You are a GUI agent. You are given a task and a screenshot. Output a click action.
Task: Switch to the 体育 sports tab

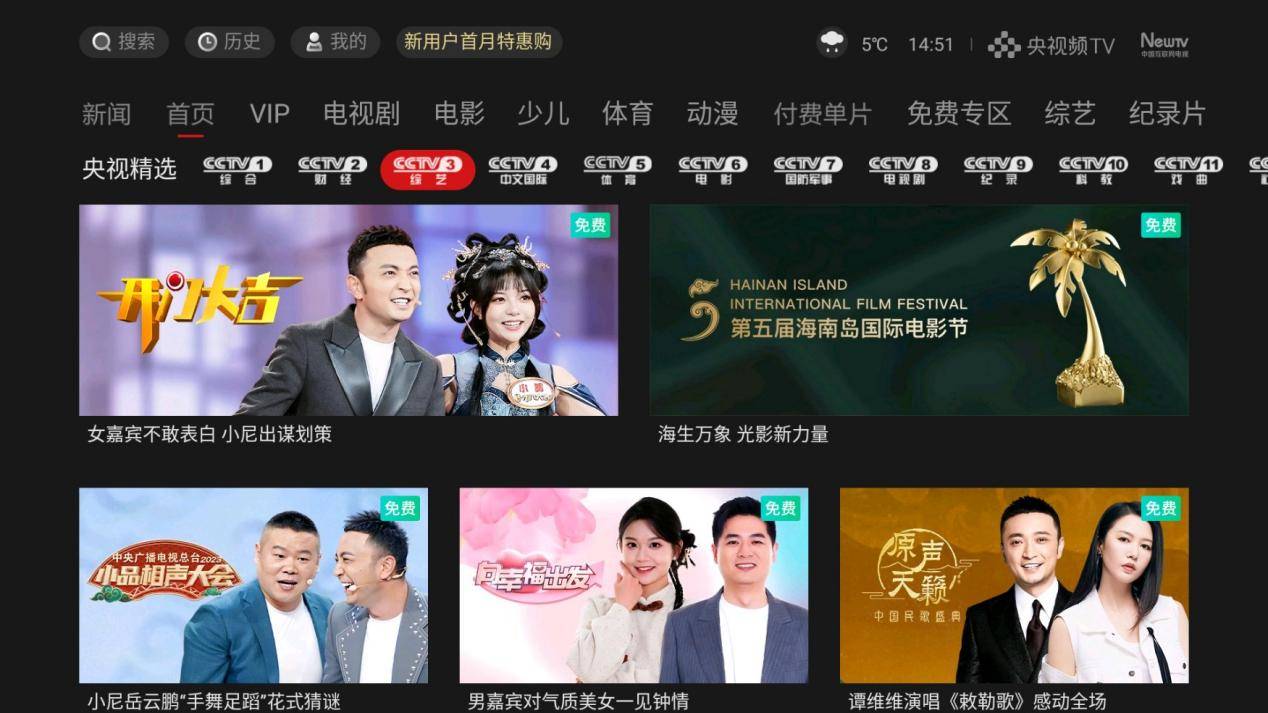pyautogui.click(x=627, y=114)
